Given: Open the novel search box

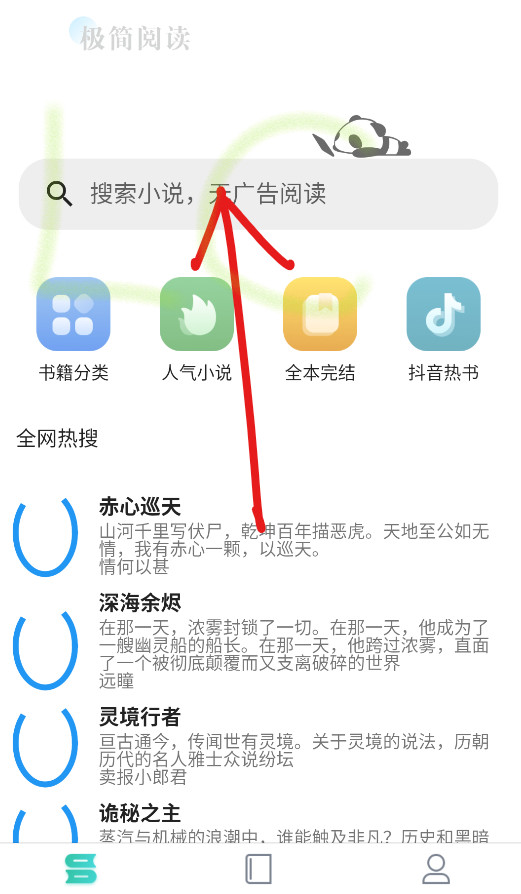Looking at the screenshot, I should [258, 194].
